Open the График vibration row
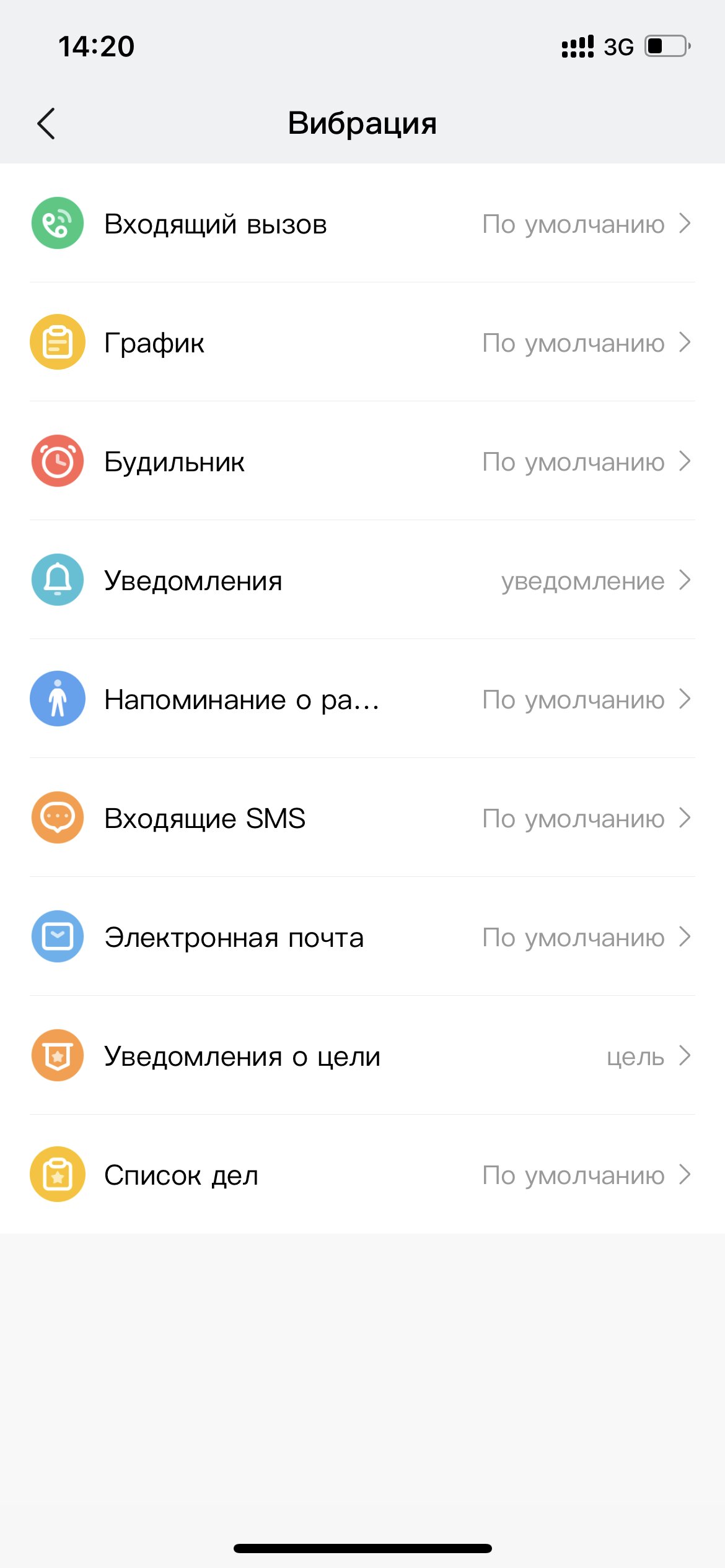The image size is (725, 1568). click(362, 342)
